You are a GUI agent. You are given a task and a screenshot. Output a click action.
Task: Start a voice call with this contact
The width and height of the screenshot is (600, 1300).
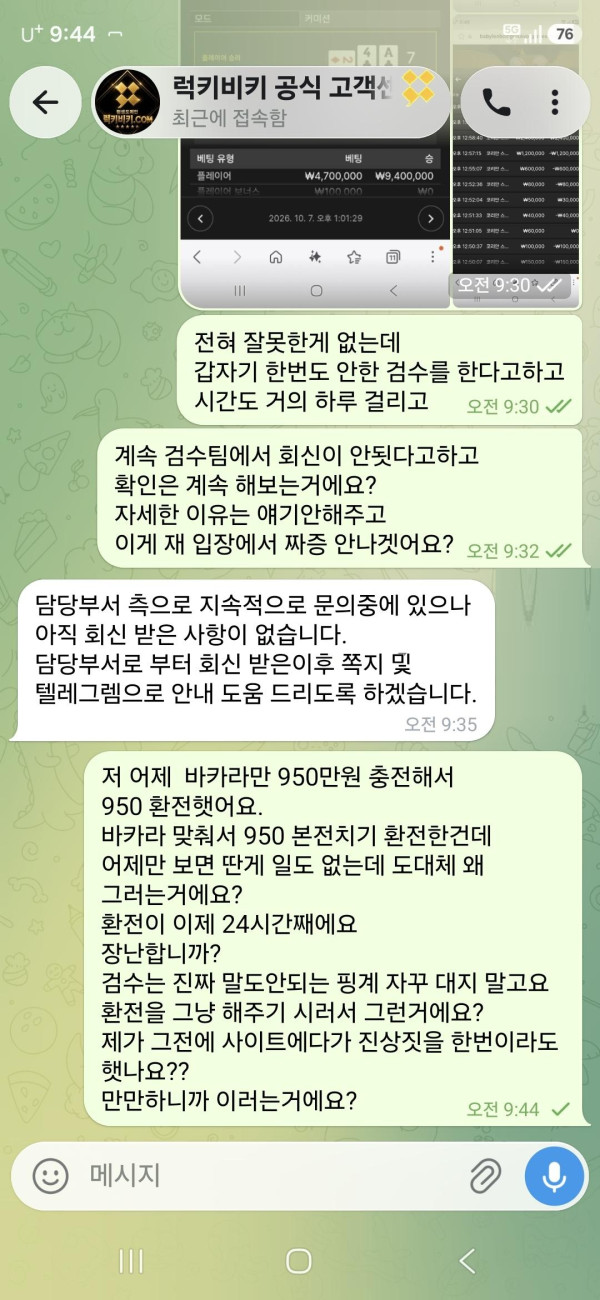click(x=496, y=102)
